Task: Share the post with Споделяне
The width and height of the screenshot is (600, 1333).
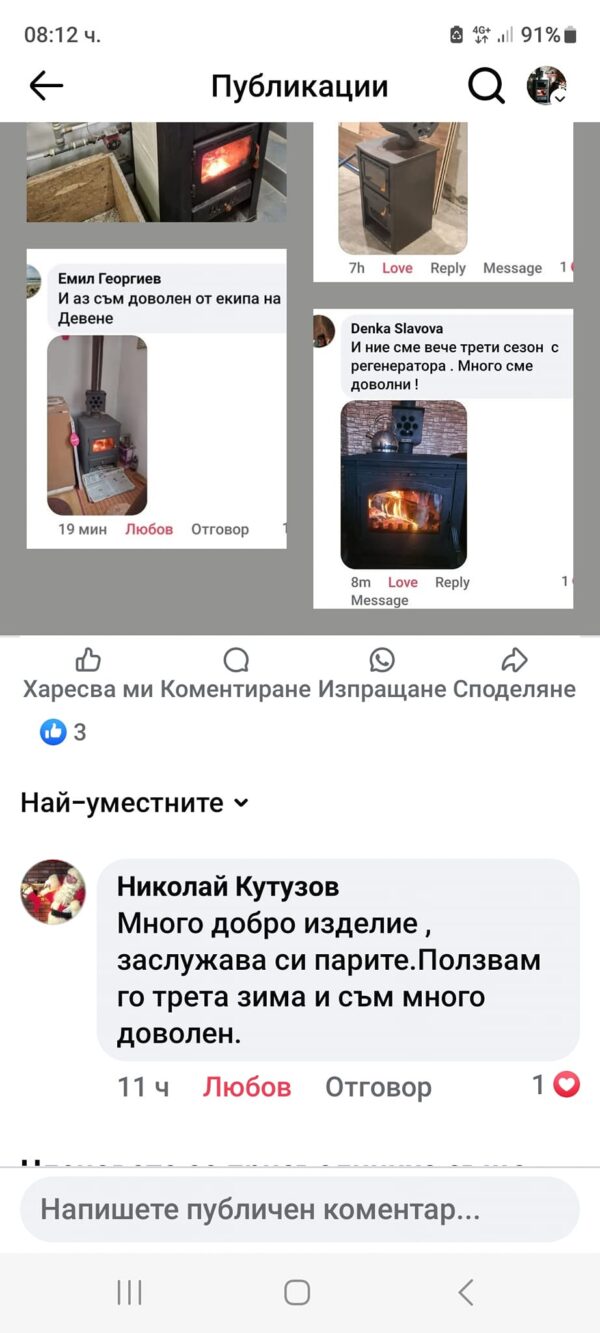Action: pyautogui.click(x=514, y=674)
